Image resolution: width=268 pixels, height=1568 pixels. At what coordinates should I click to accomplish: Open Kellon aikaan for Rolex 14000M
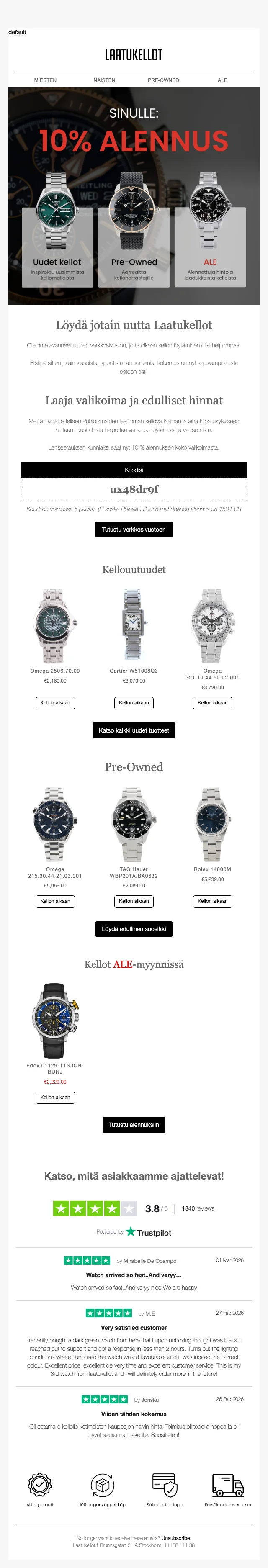point(213,902)
